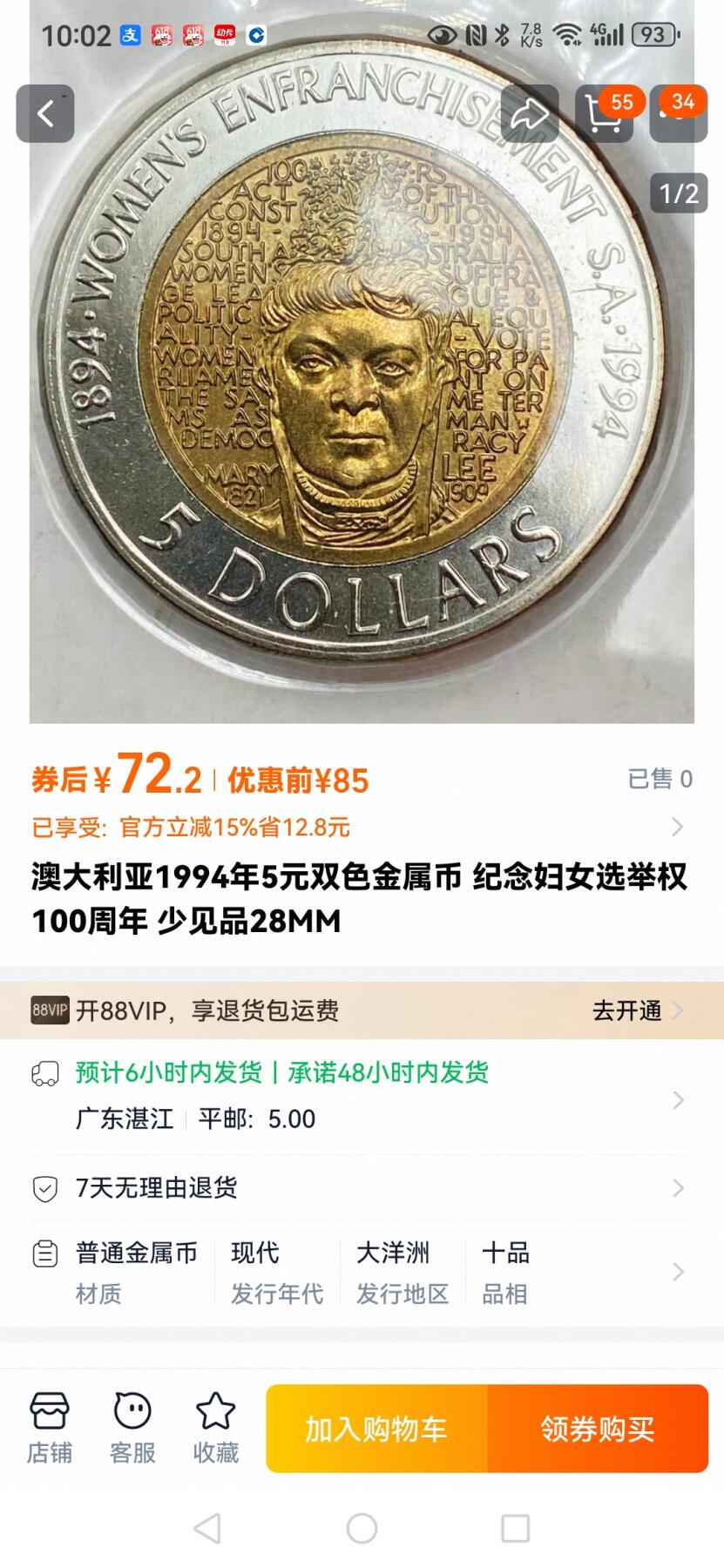Tap 加入购物车 to add to cart
Viewport: 724px width, 1568px height.
(x=376, y=1429)
